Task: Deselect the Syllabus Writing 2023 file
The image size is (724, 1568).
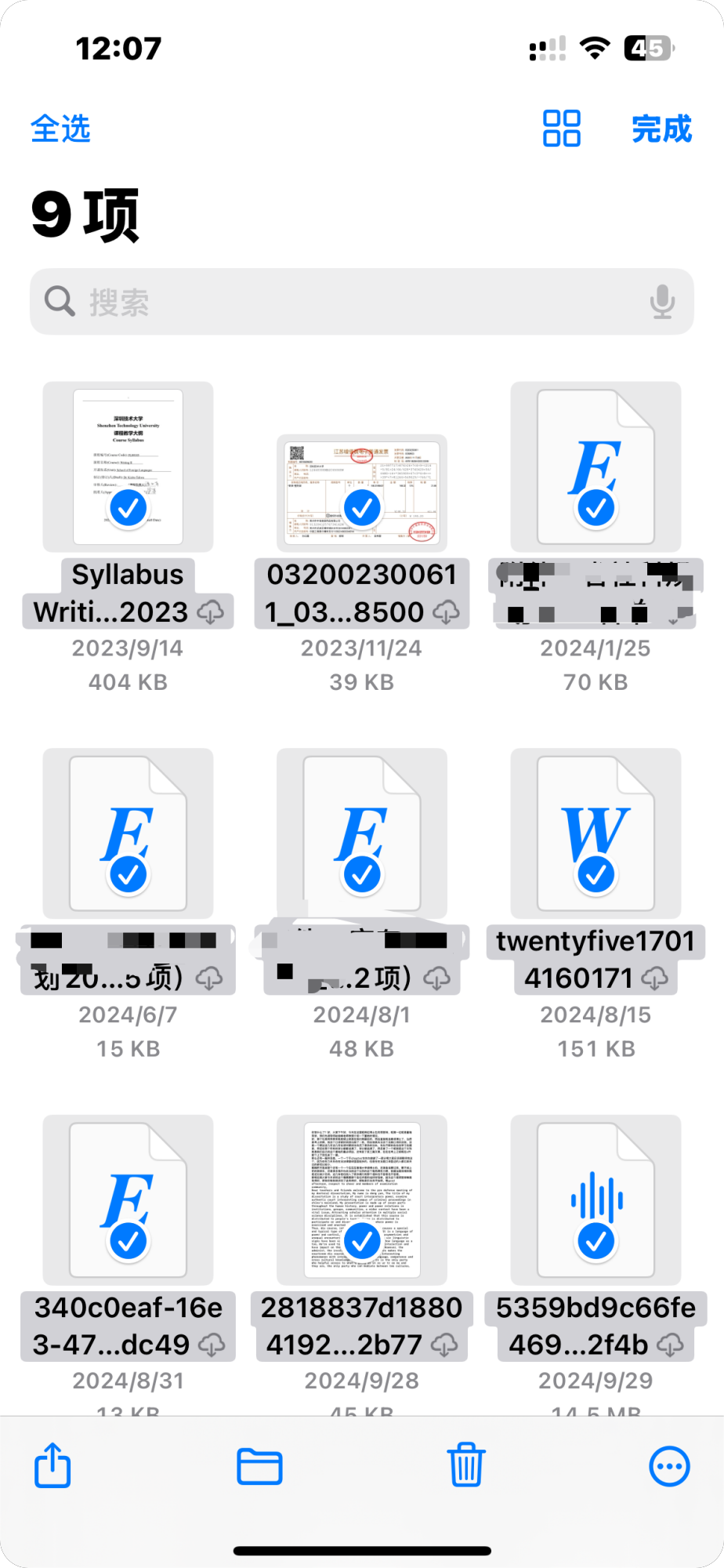Action: [129, 467]
